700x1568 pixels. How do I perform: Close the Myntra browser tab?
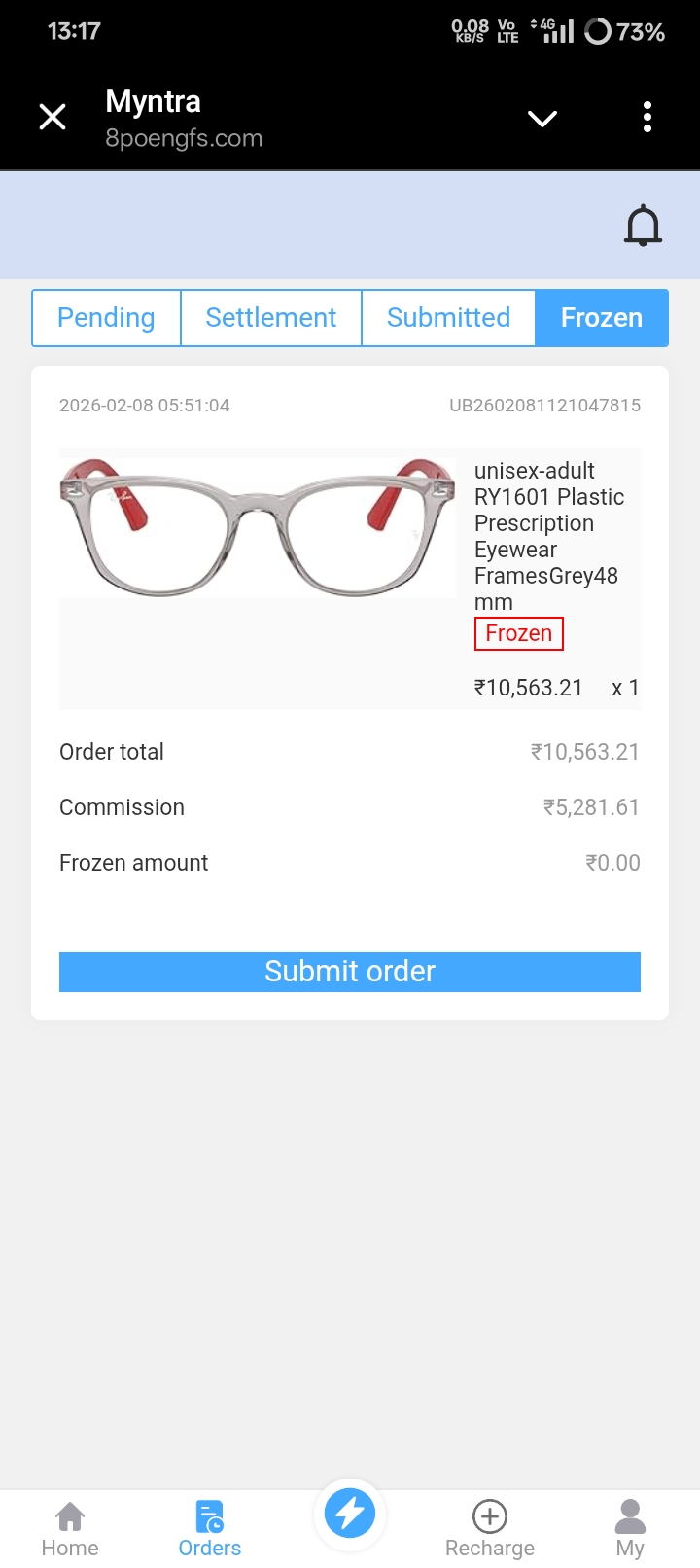click(x=52, y=118)
